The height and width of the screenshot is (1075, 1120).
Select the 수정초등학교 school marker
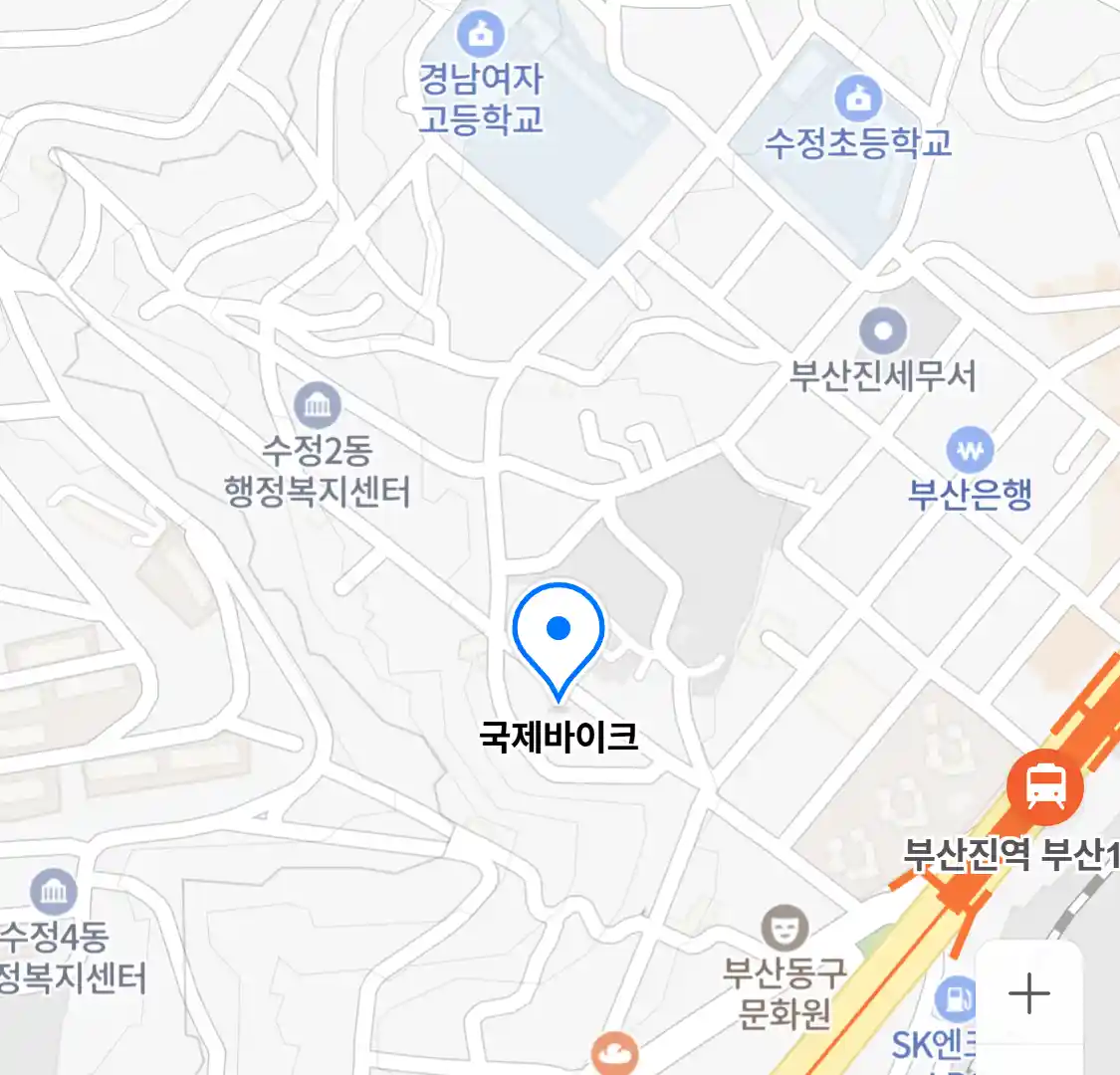(858, 98)
